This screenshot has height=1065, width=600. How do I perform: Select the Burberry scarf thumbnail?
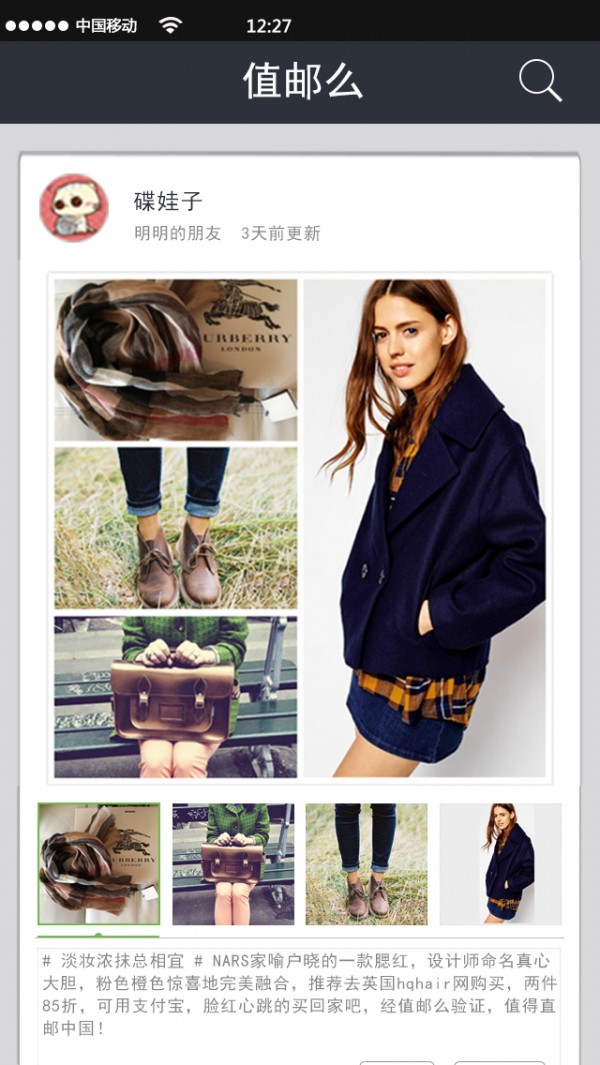[98, 864]
